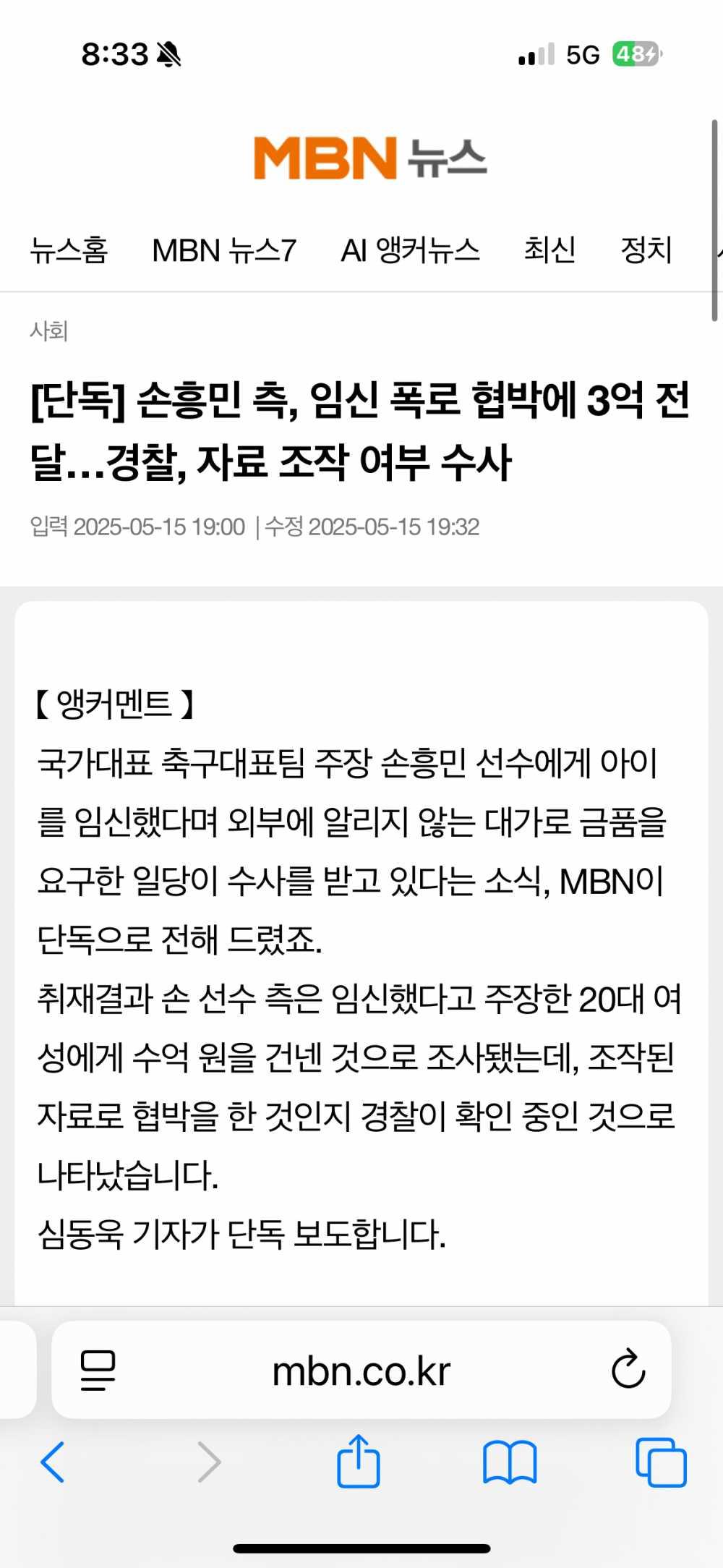Open the MBN 뉴스 home logo
The image size is (723, 1568).
tap(369, 158)
